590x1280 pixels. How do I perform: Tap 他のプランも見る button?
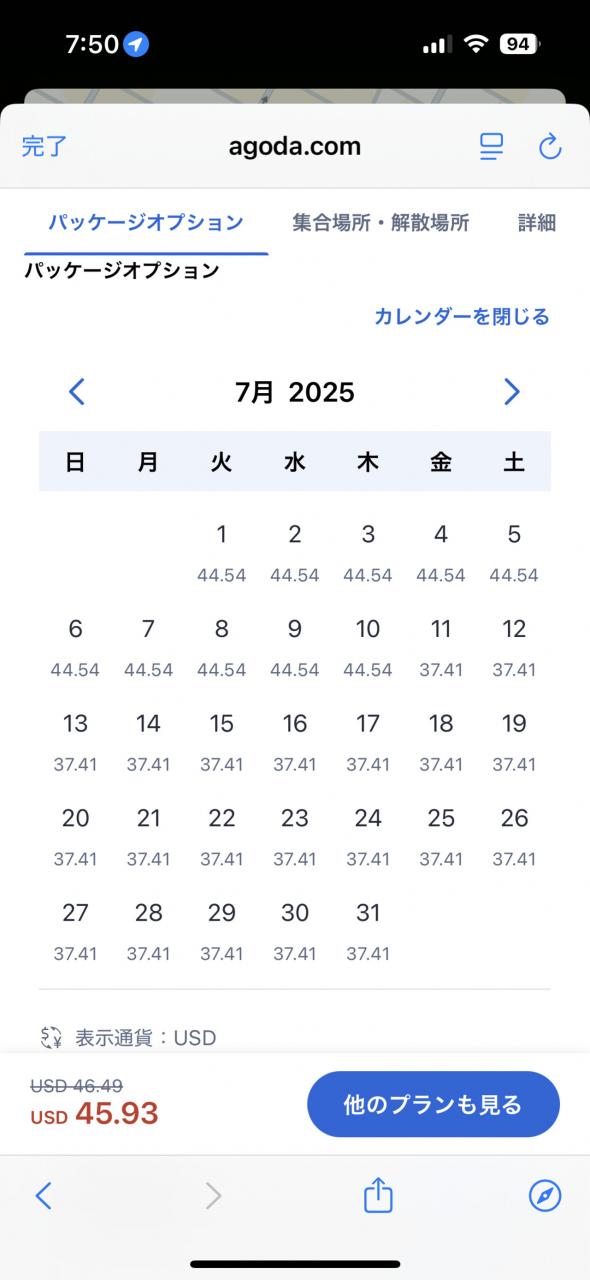[433, 1104]
